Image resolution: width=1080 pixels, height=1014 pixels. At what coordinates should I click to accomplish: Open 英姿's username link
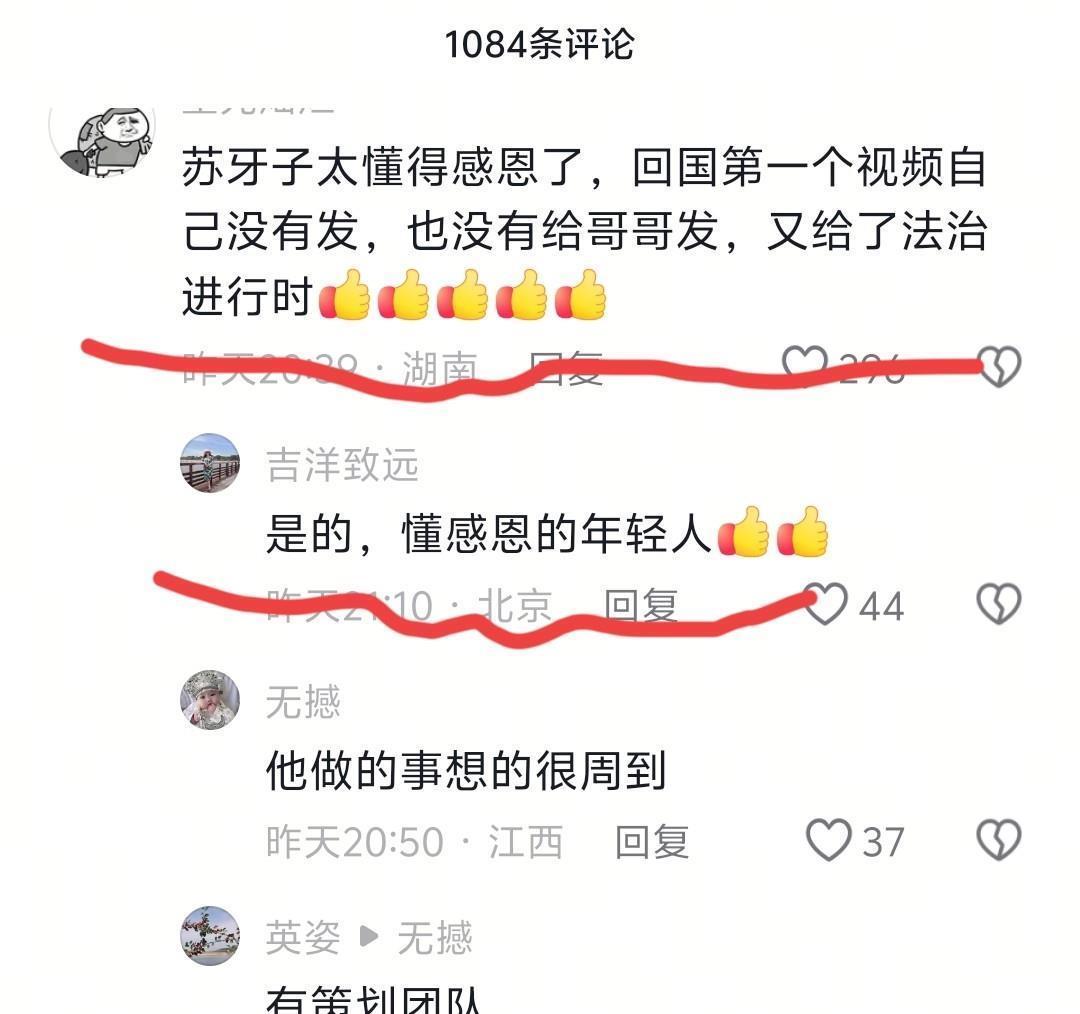coord(303,937)
